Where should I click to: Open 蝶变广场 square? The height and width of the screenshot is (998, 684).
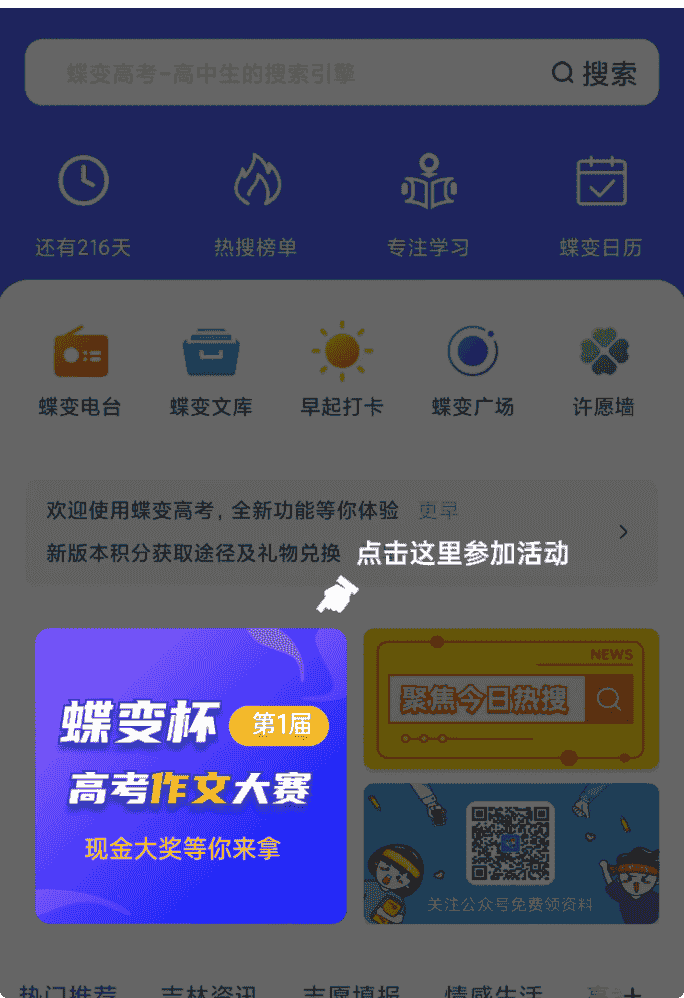point(473,368)
